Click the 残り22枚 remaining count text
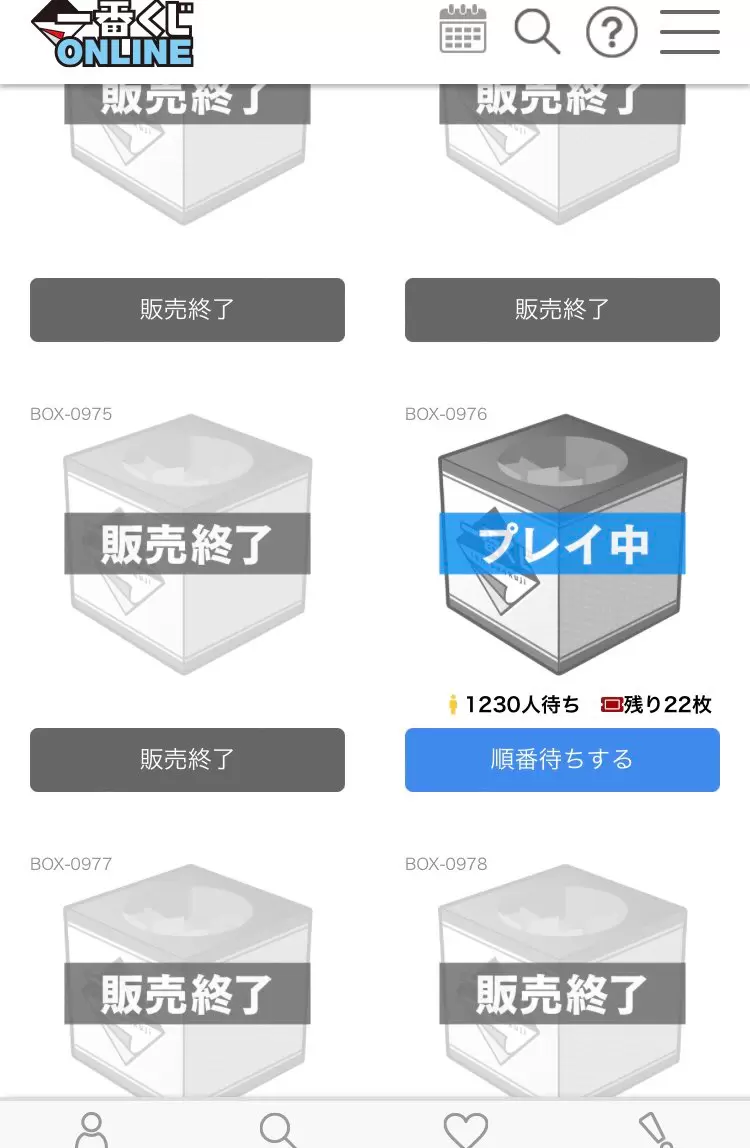This screenshot has width=750, height=1148. tap(666, 704)
